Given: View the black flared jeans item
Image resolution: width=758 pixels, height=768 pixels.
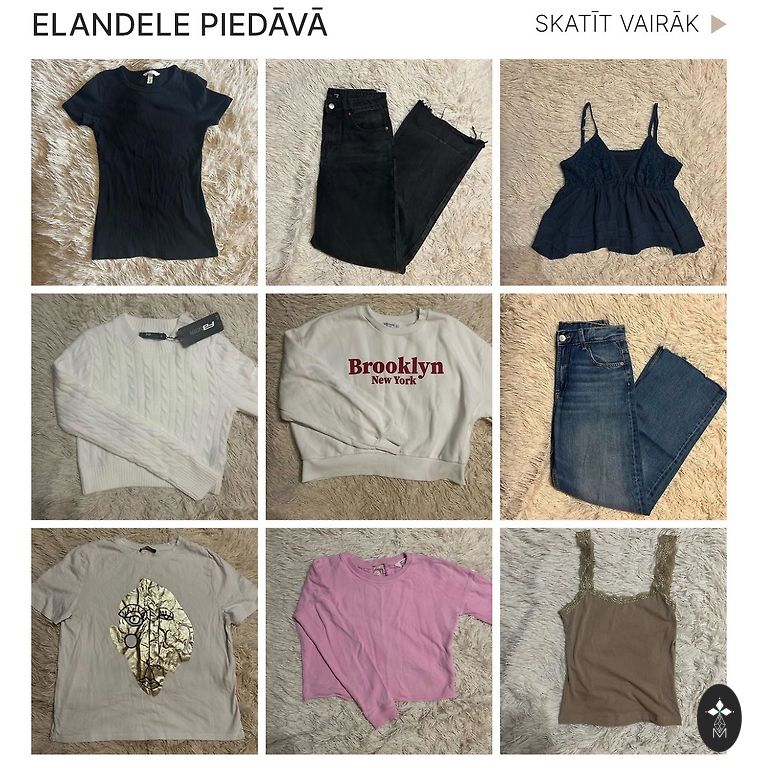Looking at the screenshot, I should 379,172.
